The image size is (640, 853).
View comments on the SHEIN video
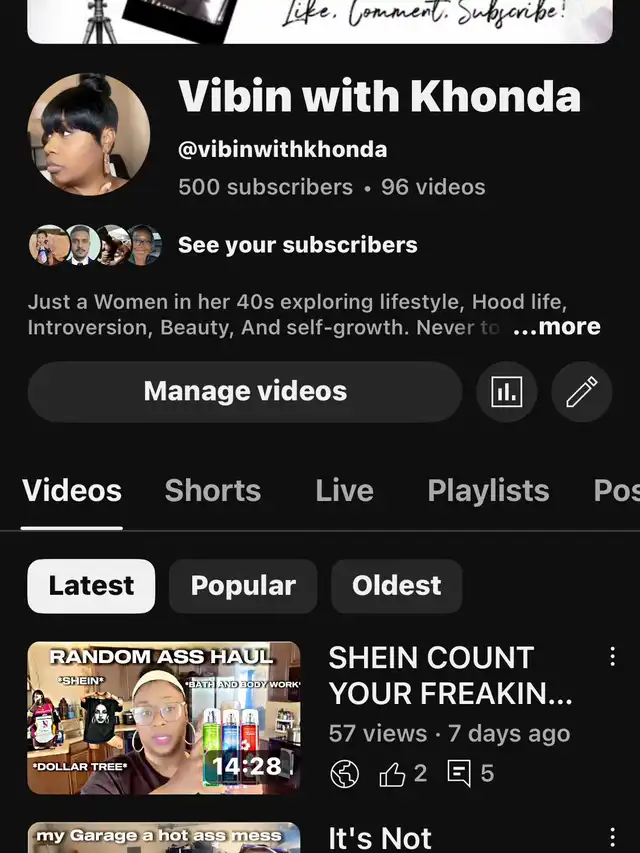pos(470,773)
